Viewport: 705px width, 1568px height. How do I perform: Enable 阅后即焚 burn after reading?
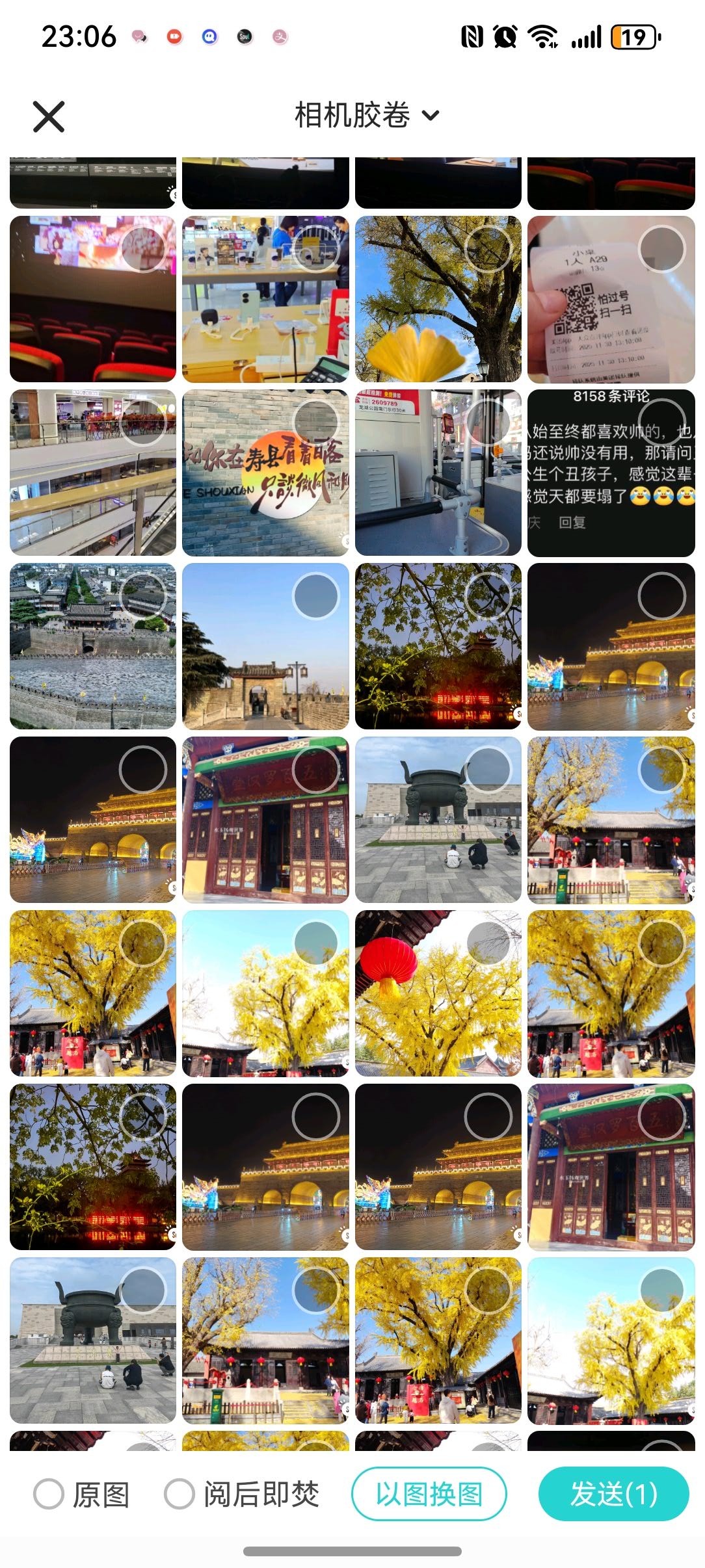tap(180, 1494)
